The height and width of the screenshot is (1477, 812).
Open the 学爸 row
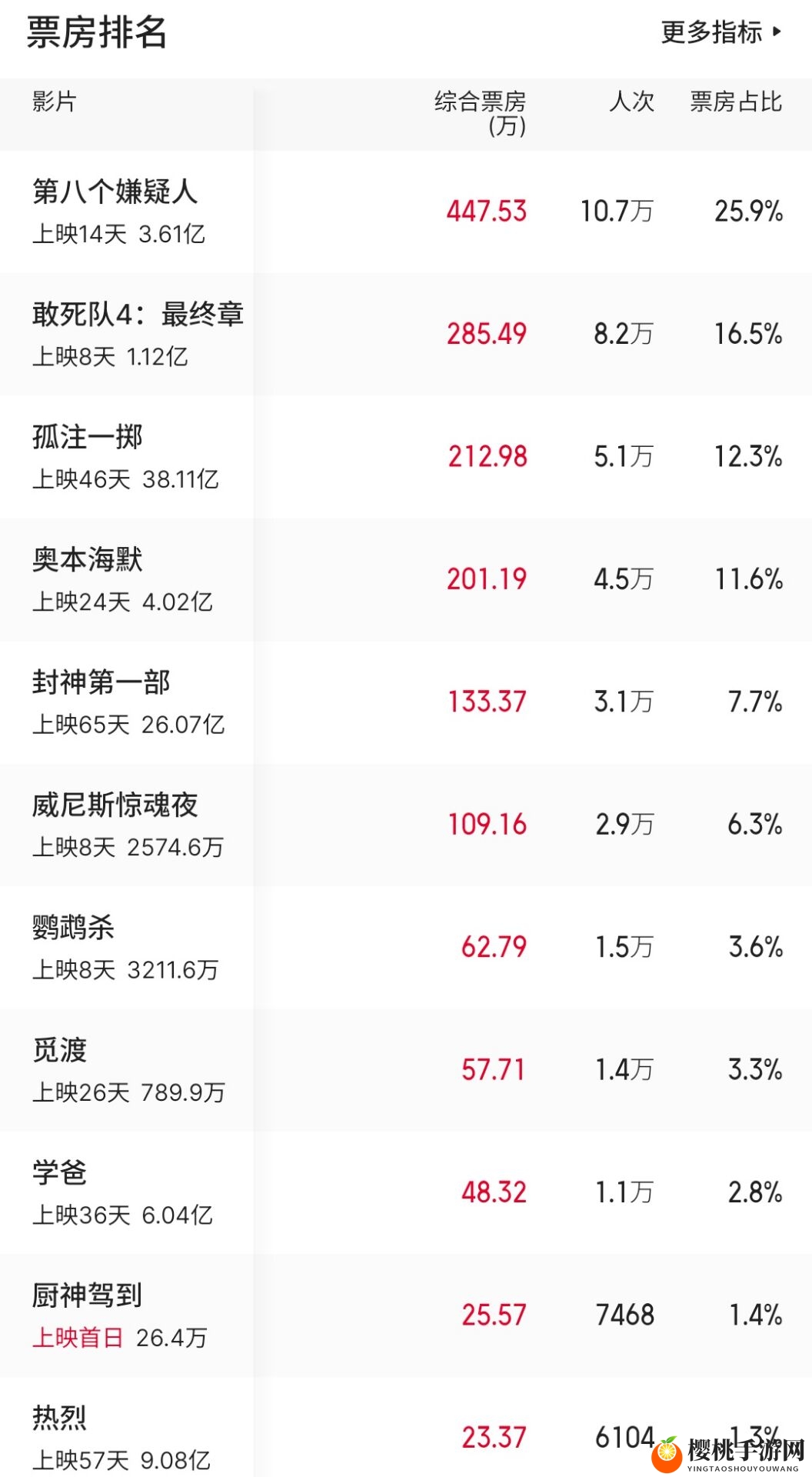(x=406, y=1193)
